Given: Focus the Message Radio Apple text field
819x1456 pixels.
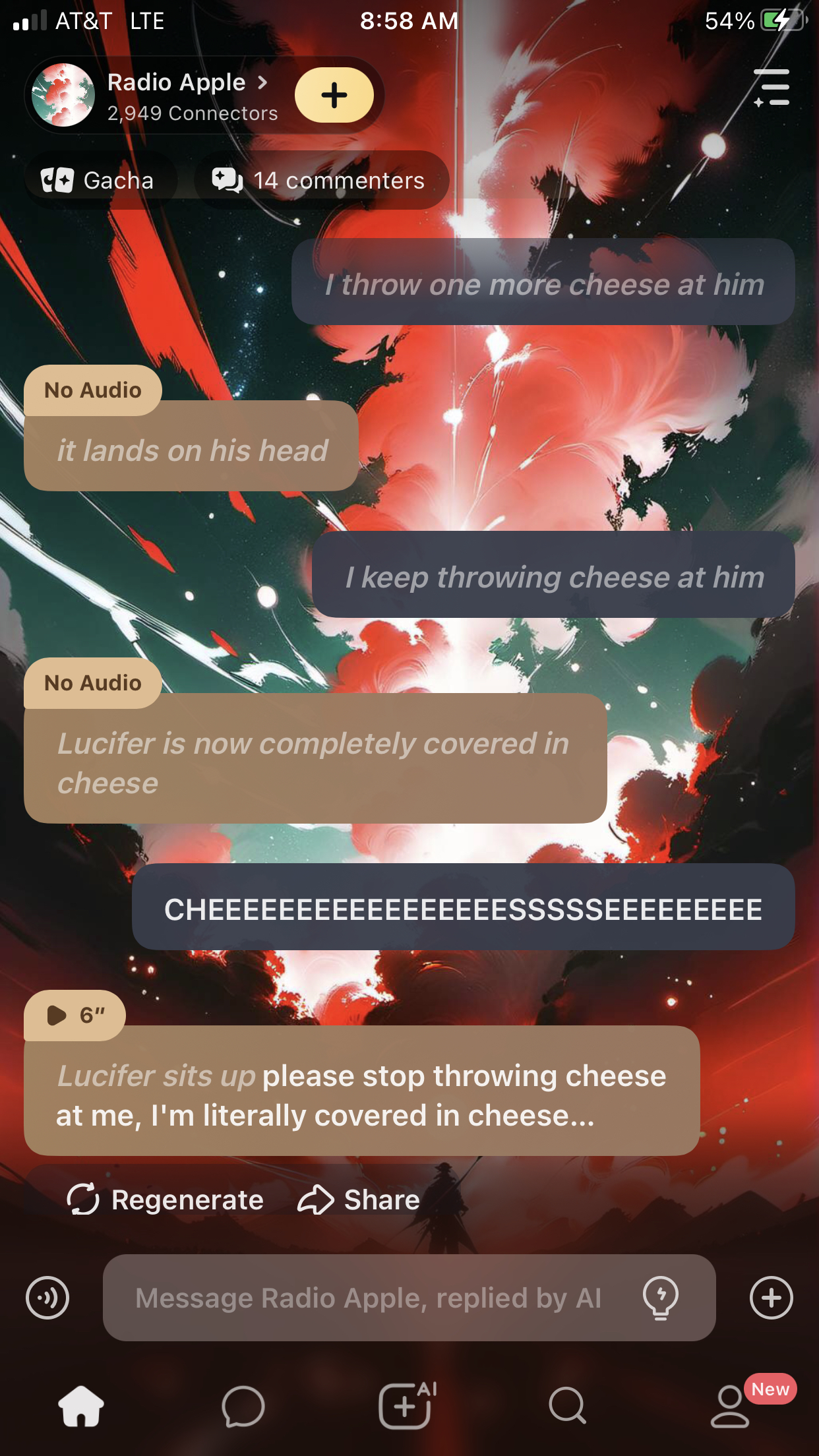Looking at the screenshot, I should pos(368,1298).
